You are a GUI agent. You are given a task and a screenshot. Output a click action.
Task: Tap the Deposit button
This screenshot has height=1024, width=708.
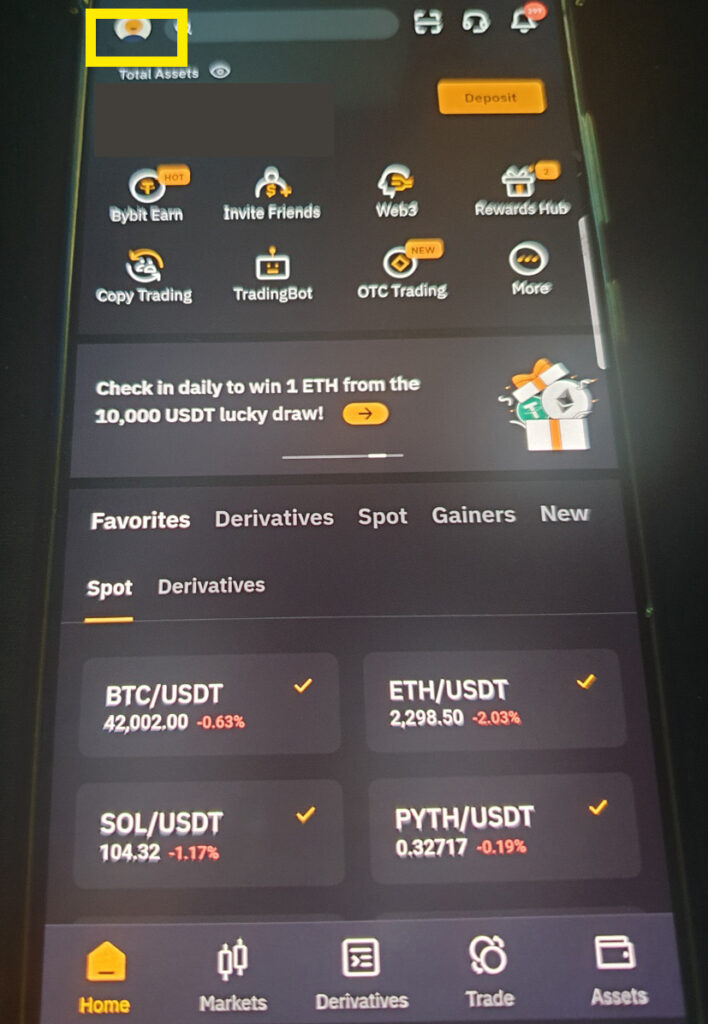click(x=491, y=98)
